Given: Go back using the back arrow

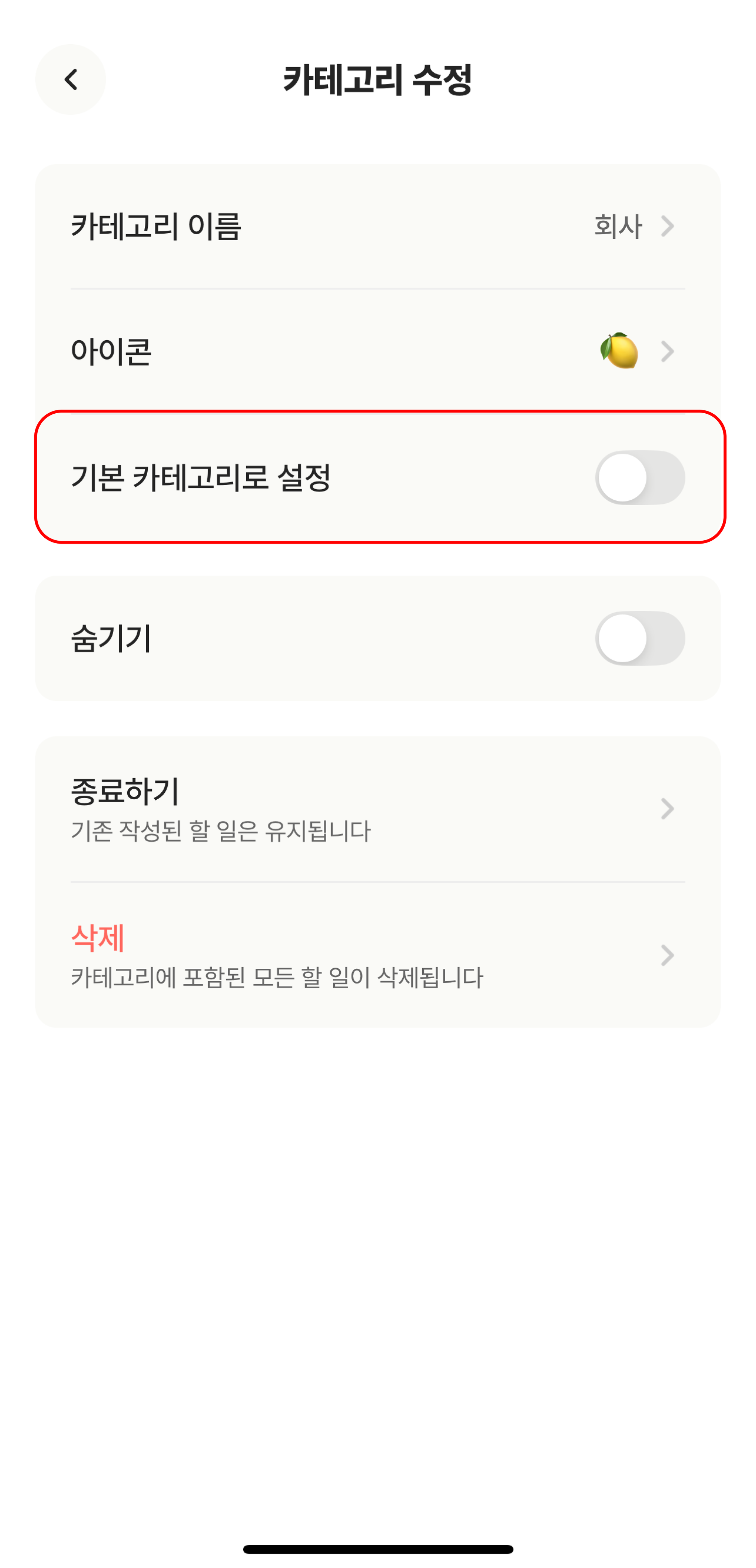Looking at the screenshot, I should [71, 79].
